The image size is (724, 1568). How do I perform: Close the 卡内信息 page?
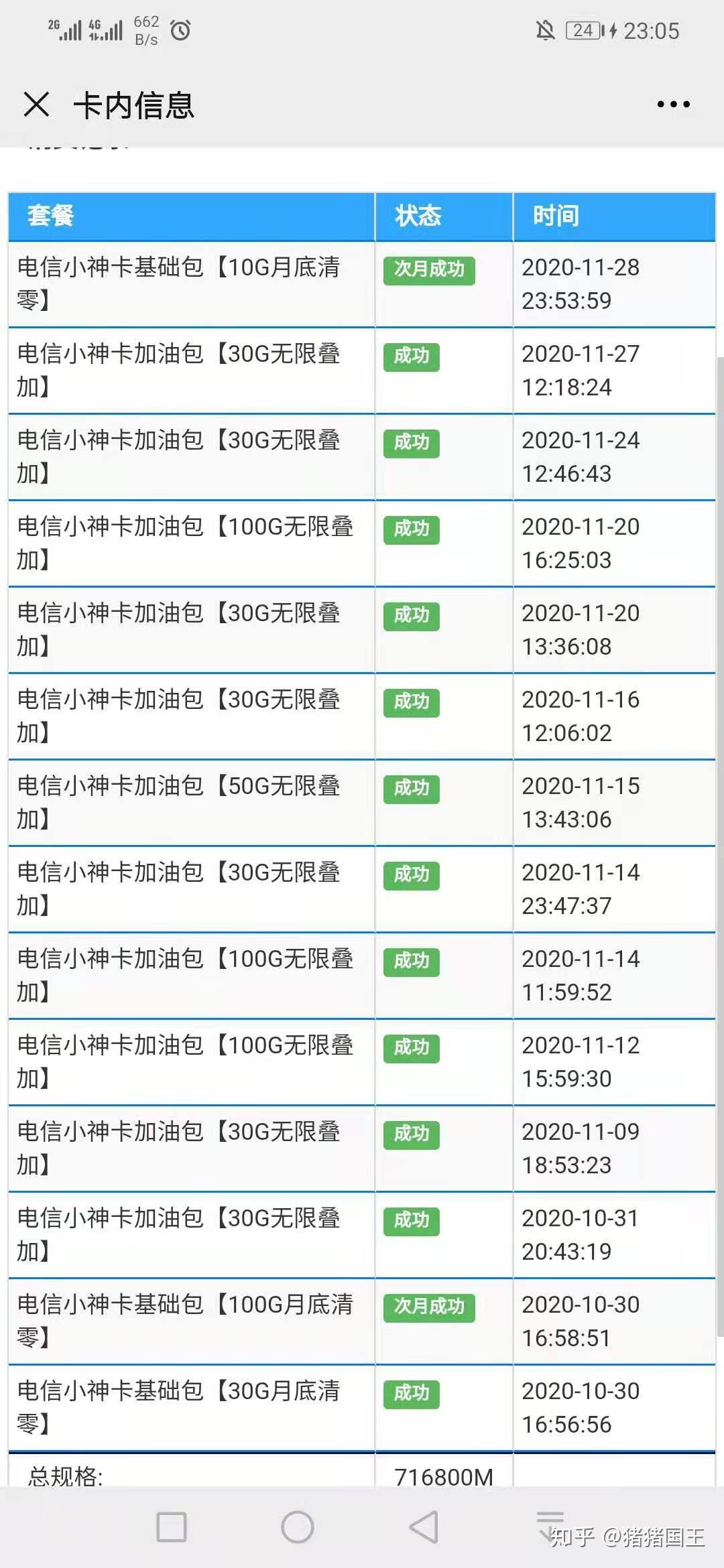point(36,105)
